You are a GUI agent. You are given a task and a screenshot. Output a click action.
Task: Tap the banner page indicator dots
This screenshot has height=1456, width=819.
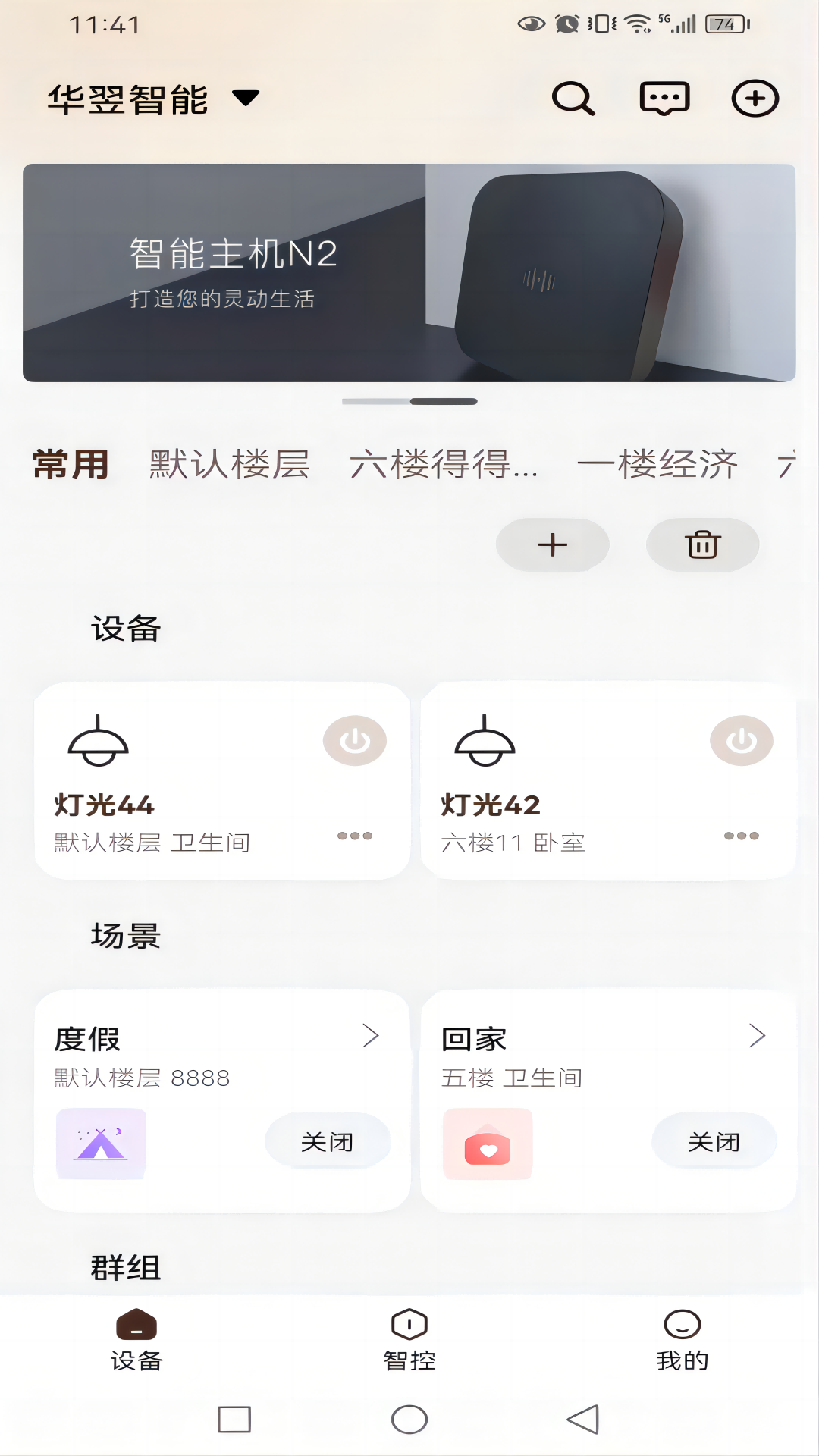tap(409, 403)
